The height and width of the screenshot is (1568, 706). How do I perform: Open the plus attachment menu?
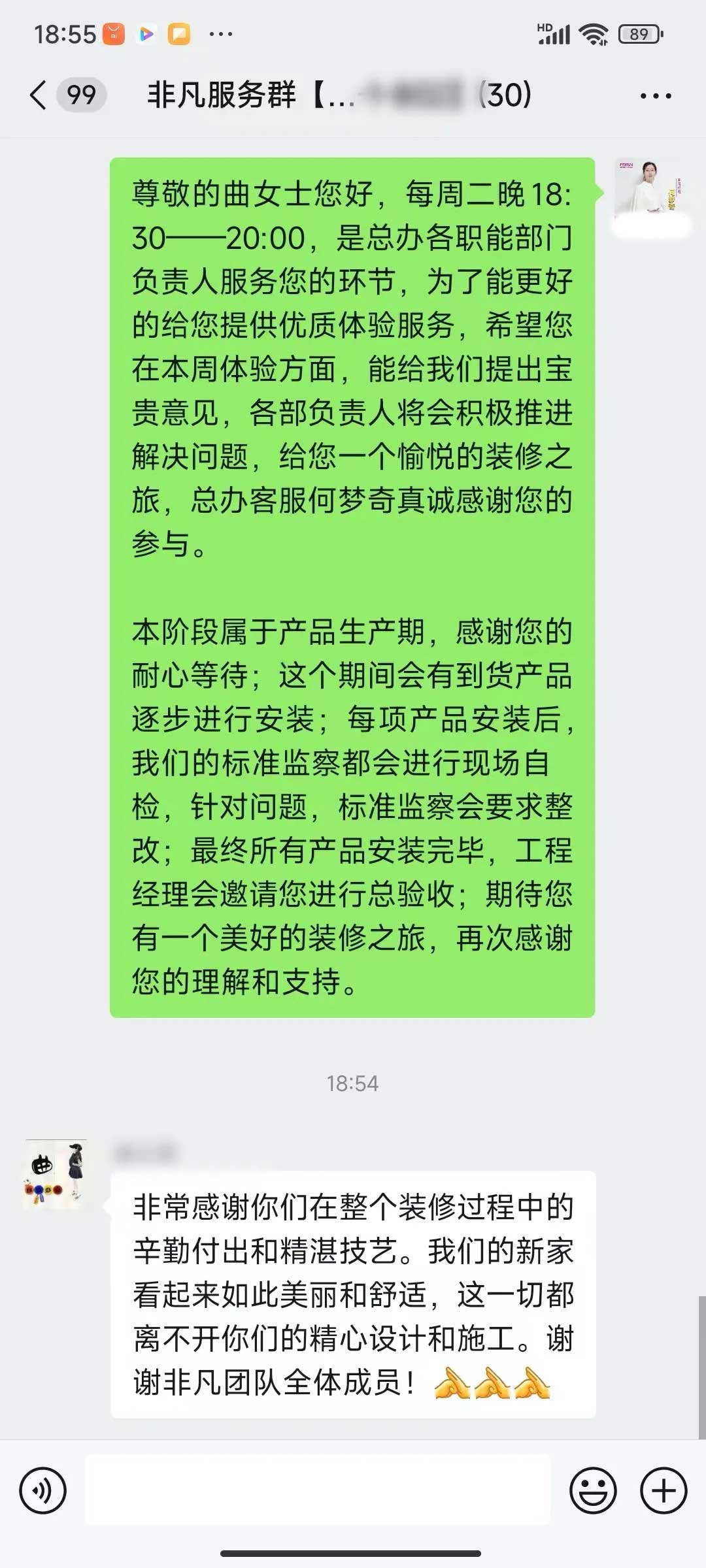tap(664, 1491)
